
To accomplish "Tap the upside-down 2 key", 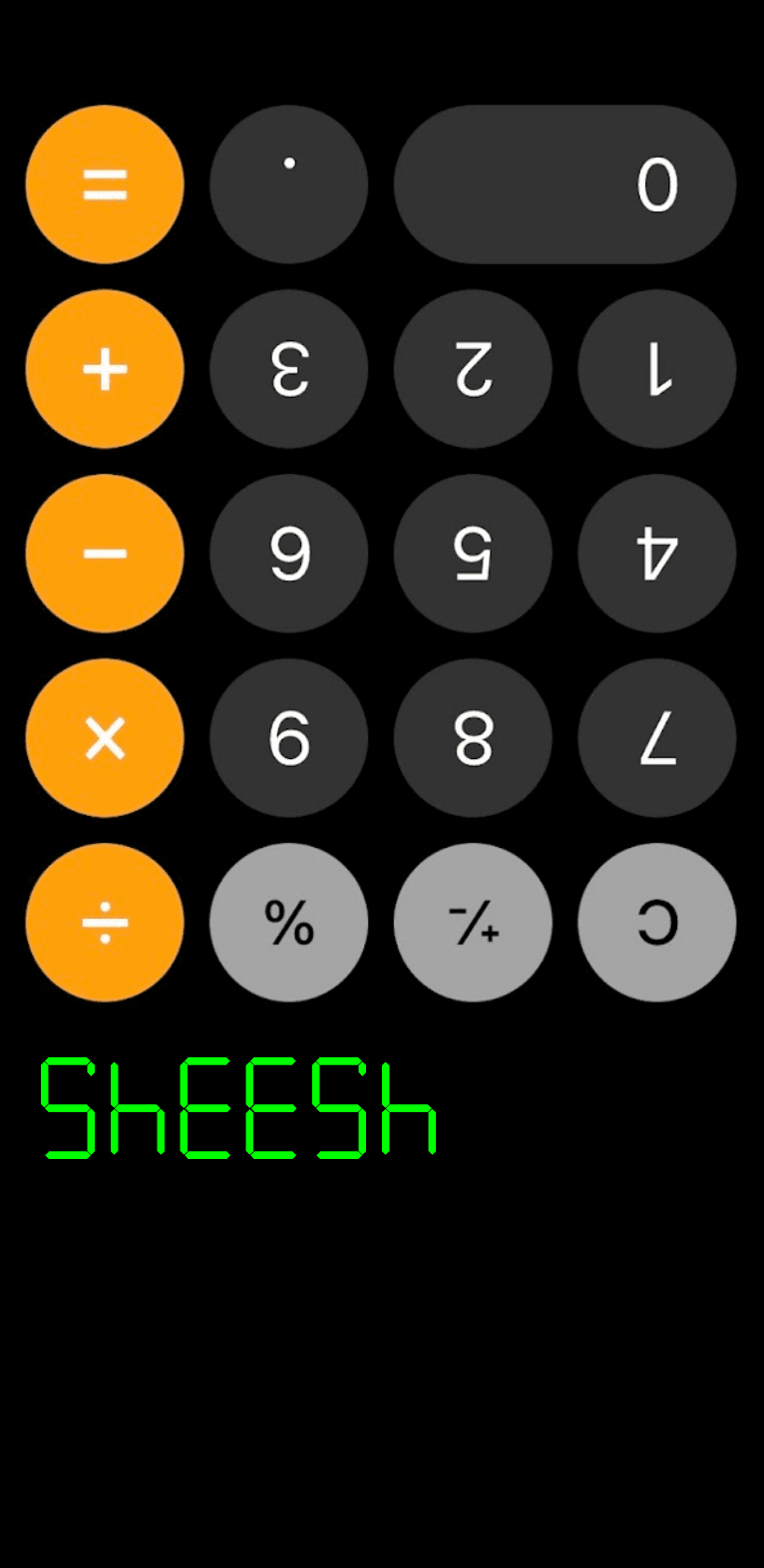I will [473, 369].
